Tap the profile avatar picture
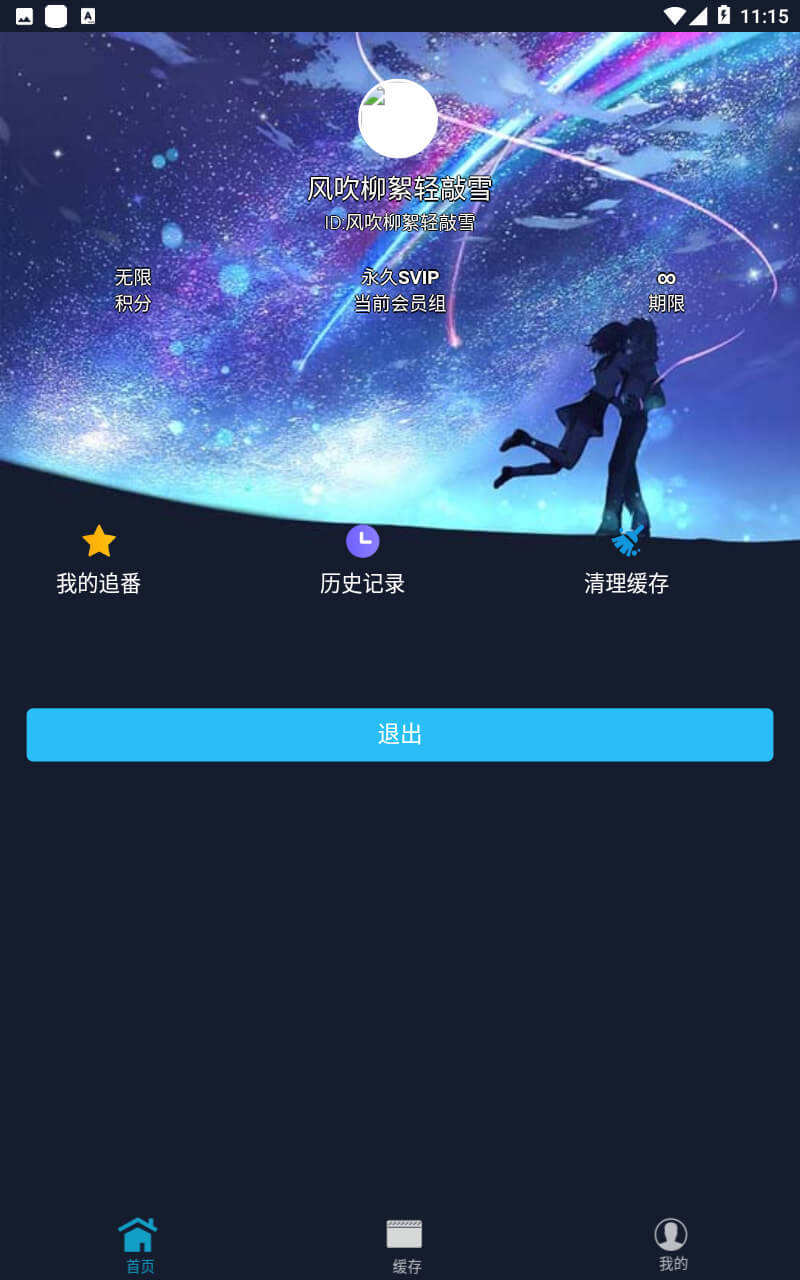Viewport: 800px width, 1280px height. [398, 118]
